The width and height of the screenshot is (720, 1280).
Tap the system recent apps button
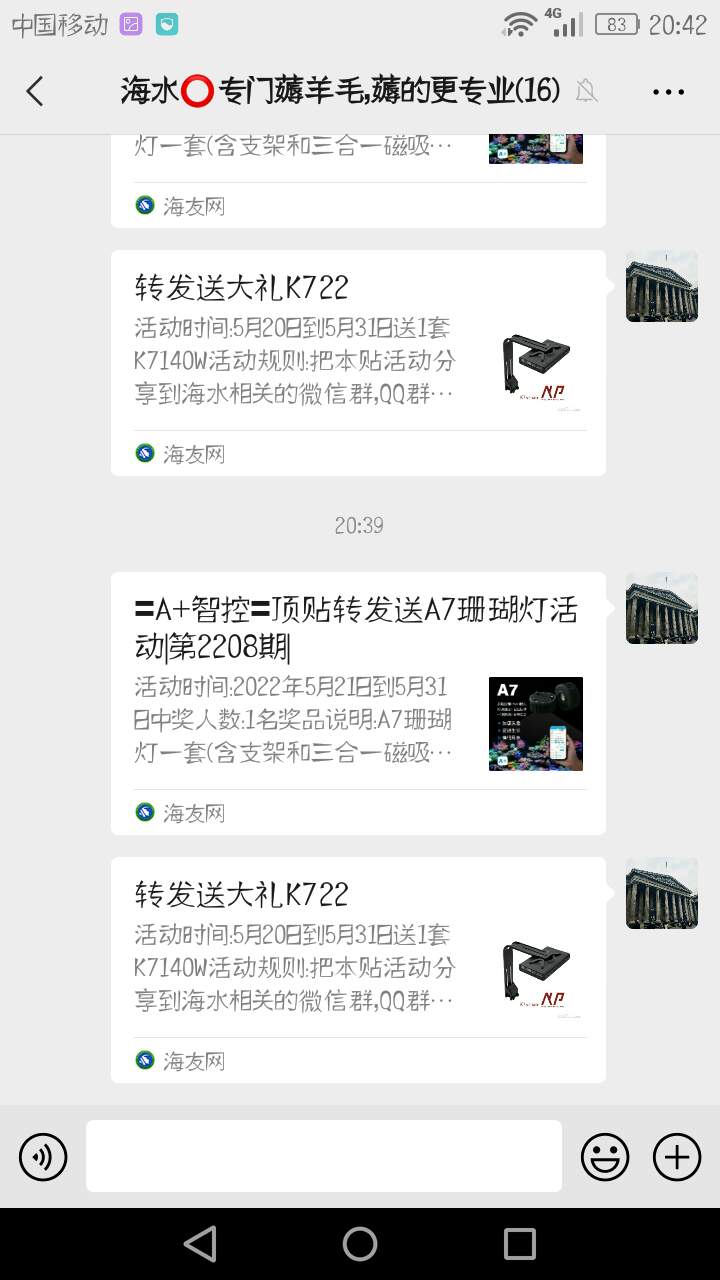pyautogui.click(x=520, y=1244)
